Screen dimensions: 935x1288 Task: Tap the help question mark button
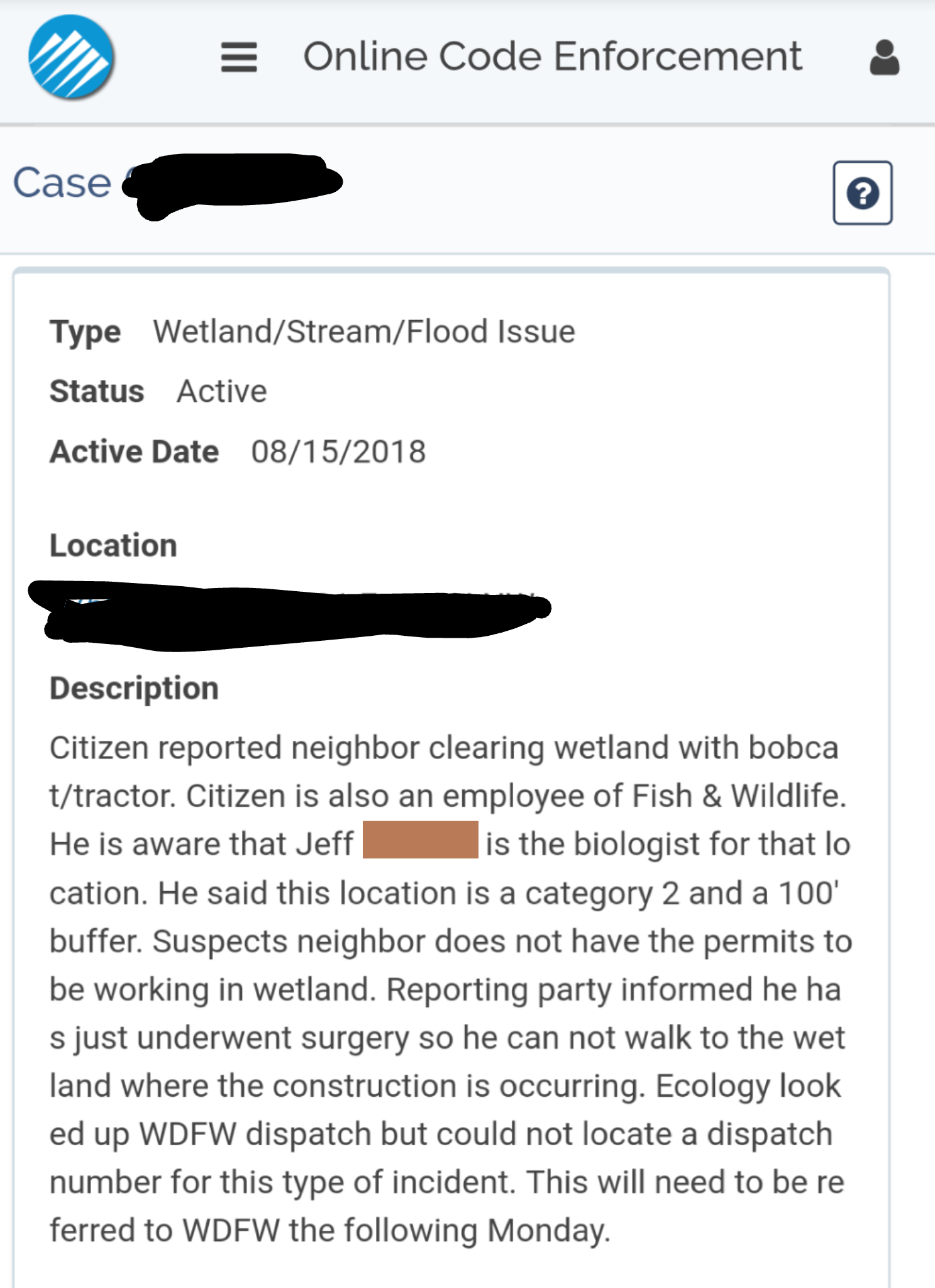(x=862, y=193)
